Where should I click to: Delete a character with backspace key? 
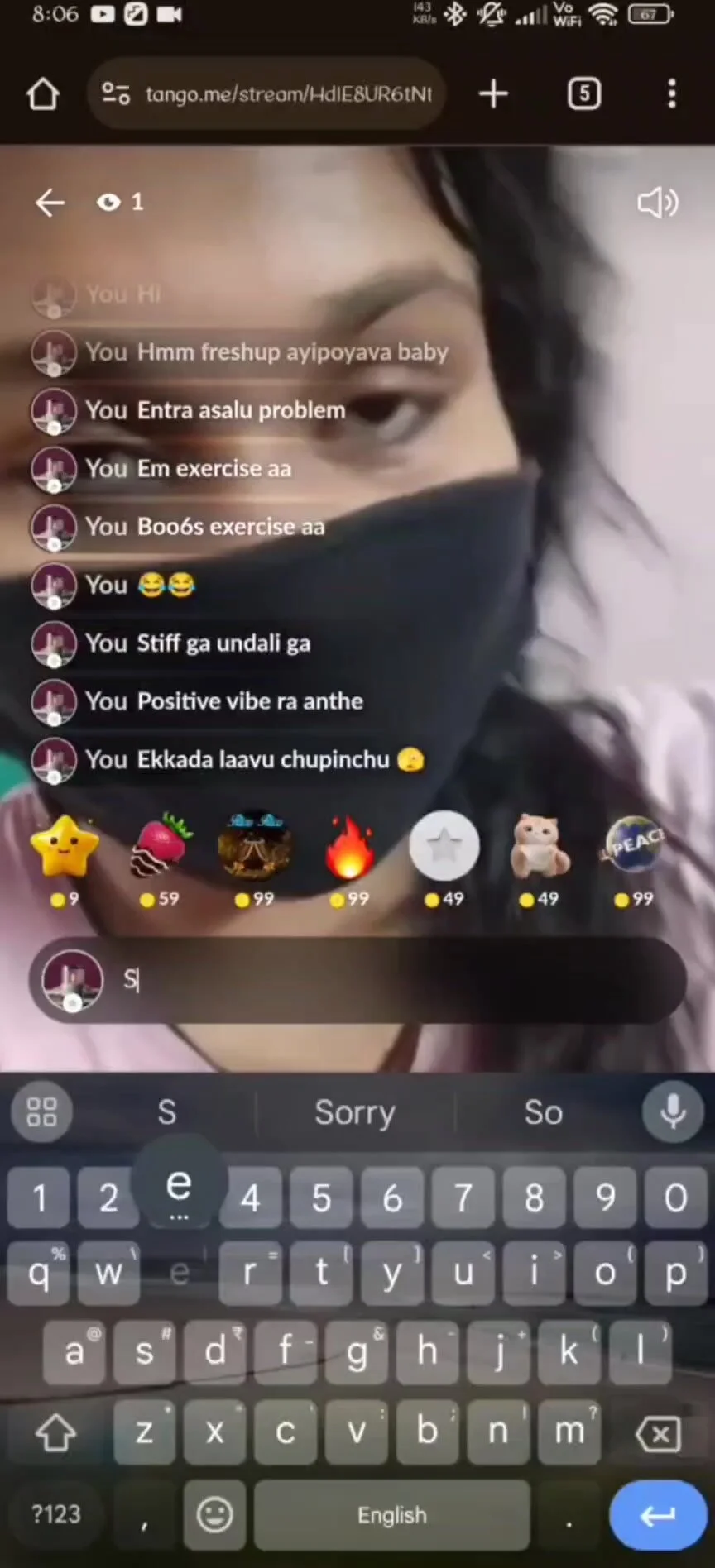click(x=659, y=1433)
